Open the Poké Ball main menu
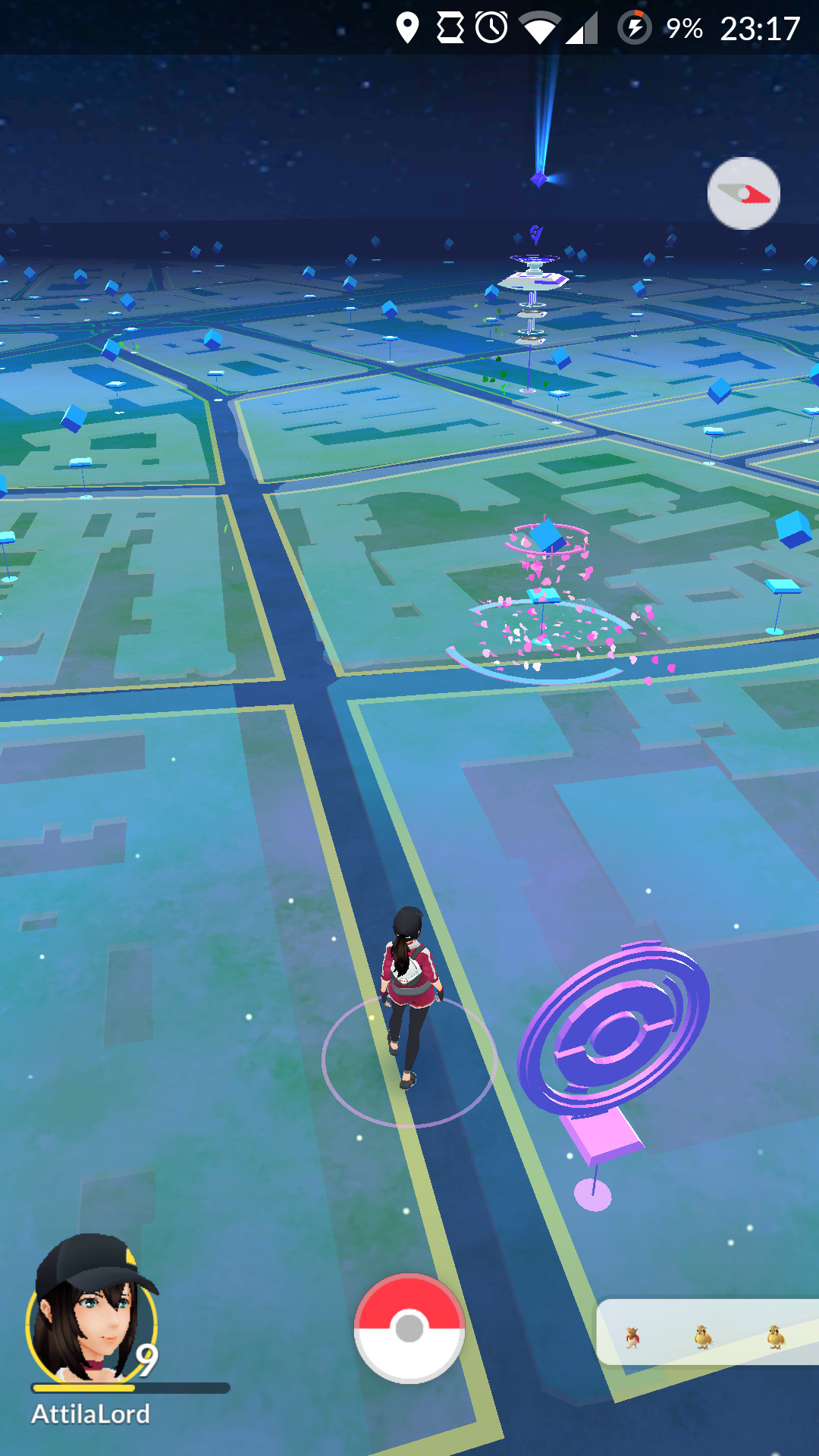The image size is (819, 1456). [409, 1328]
